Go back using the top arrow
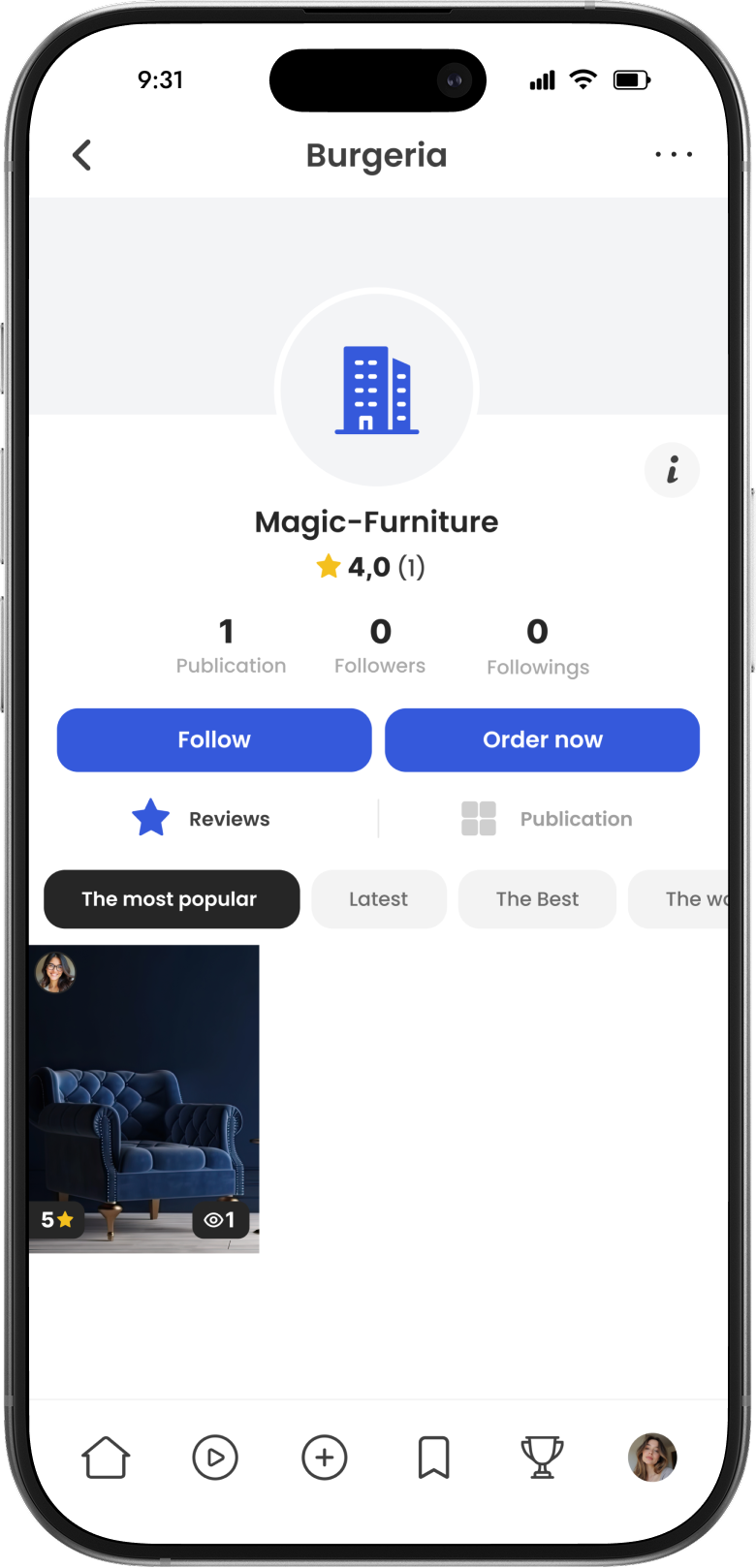This screenshot has width=756, height=1568. (x=82, y=155)
